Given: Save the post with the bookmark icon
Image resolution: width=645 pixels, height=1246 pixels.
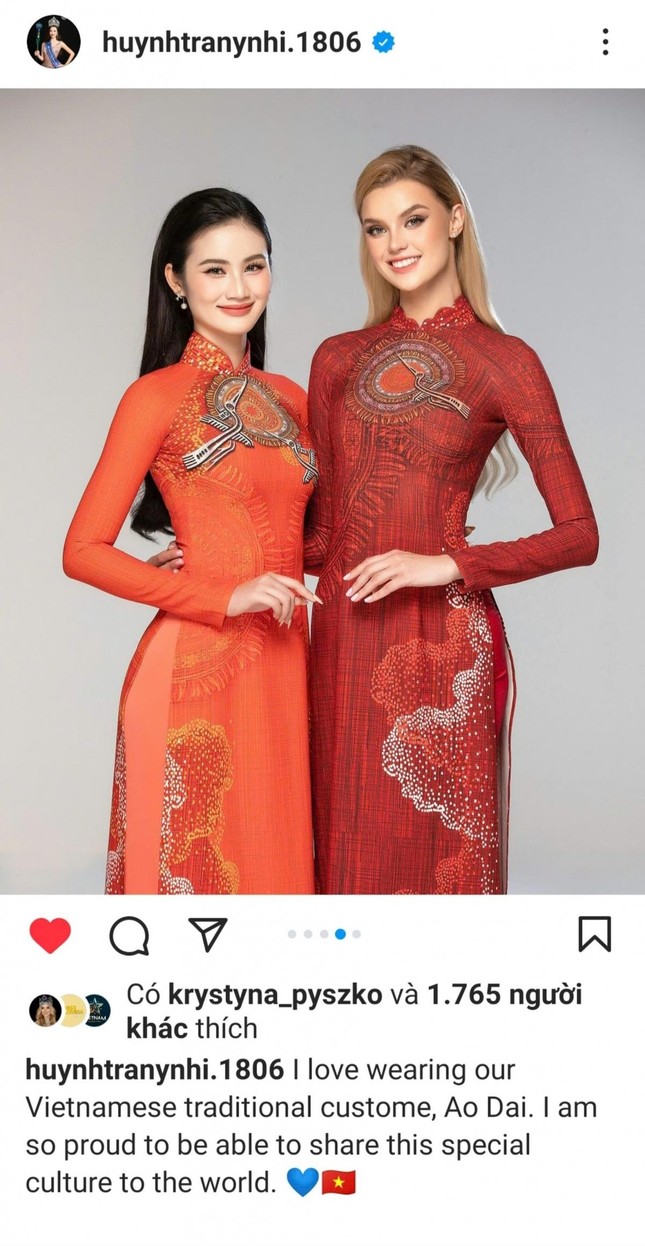Looking at the screenshot, I should click(594, 934).
